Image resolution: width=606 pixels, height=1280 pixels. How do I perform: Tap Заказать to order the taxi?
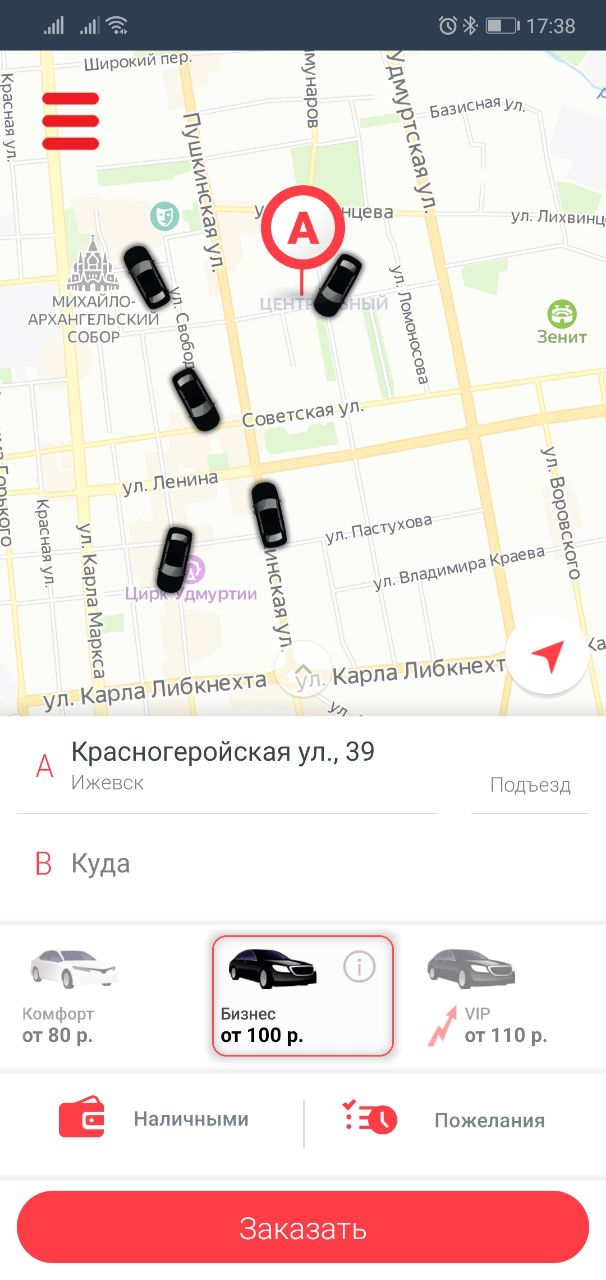point(303,1228)
